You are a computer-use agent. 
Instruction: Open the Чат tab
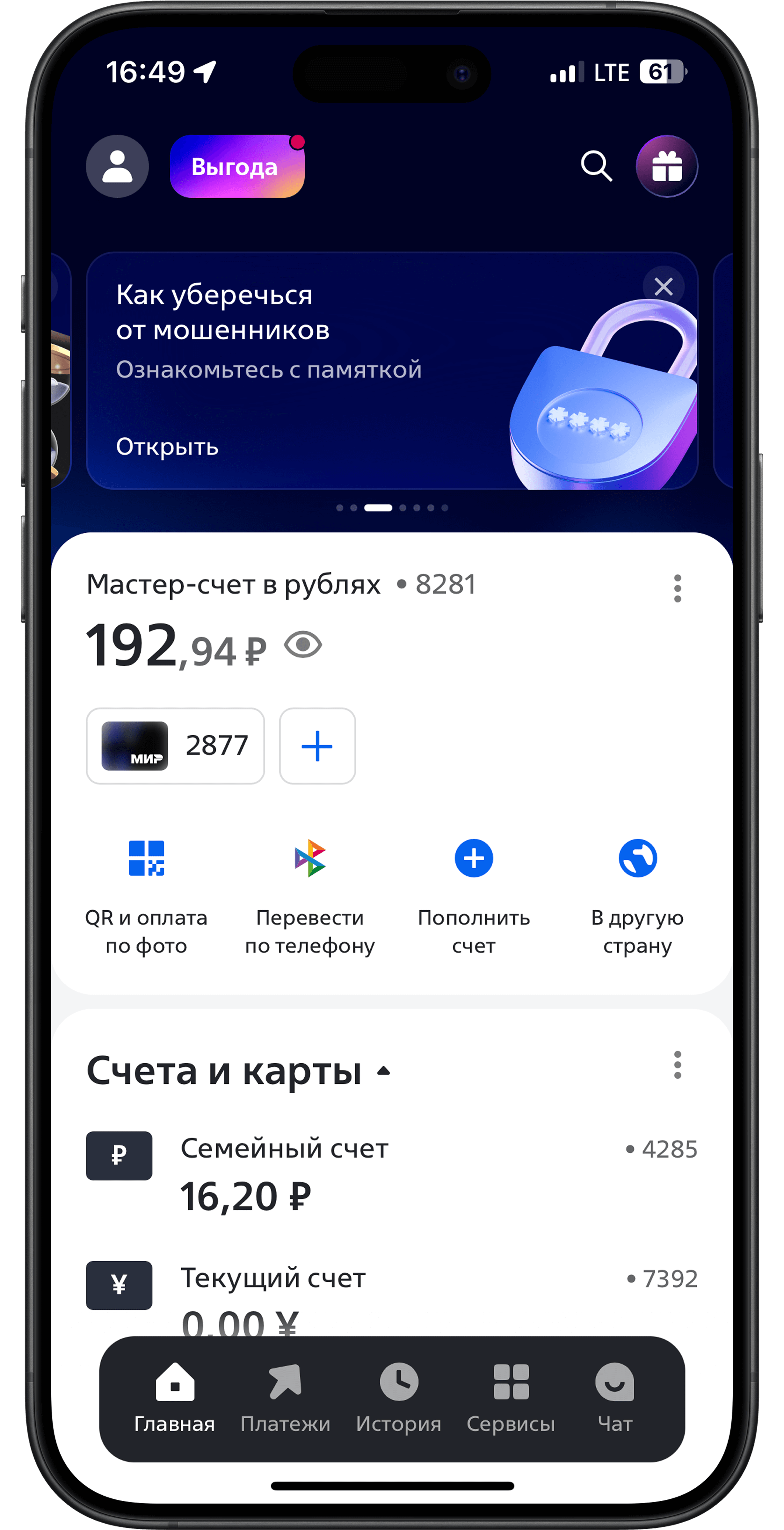coord(615,1399)
